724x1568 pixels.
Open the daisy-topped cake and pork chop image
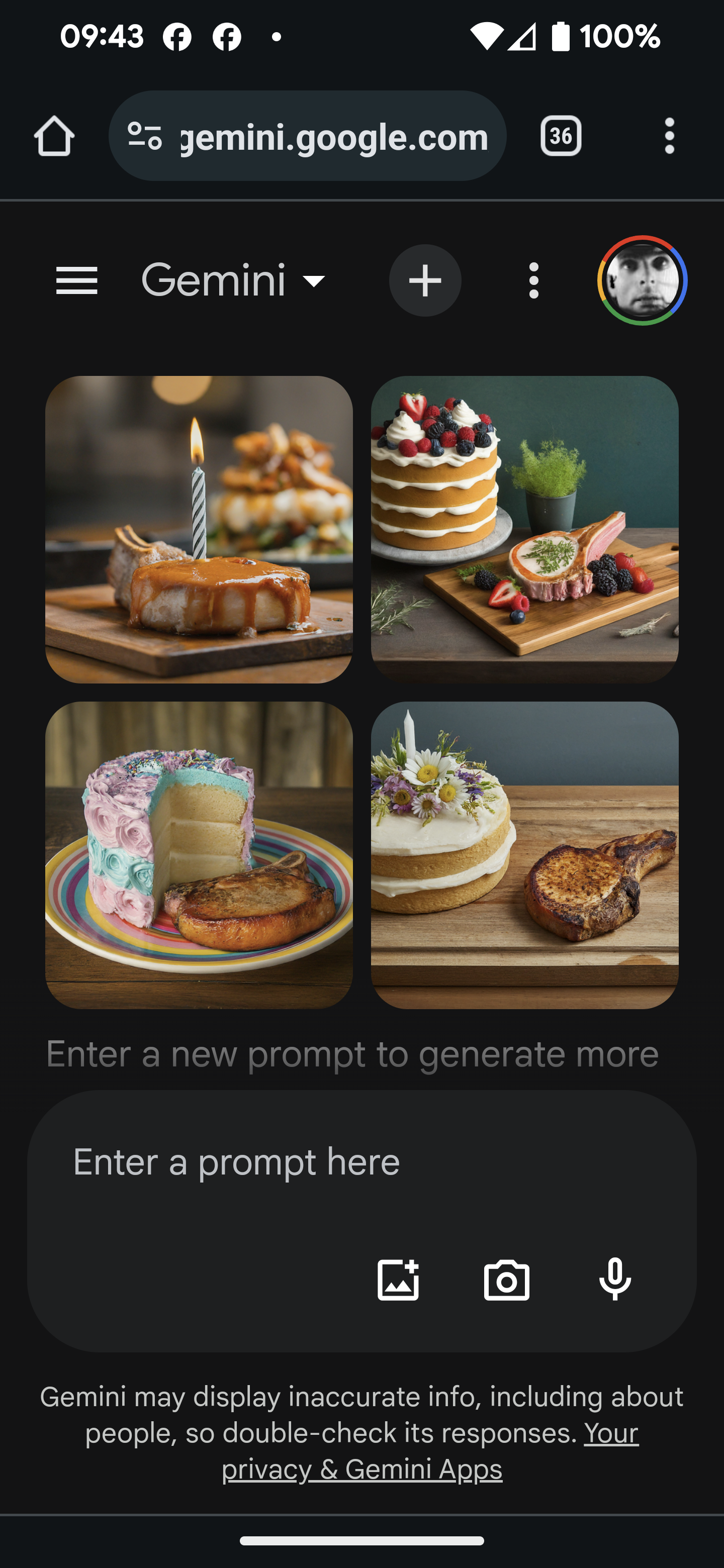point(524,854)
